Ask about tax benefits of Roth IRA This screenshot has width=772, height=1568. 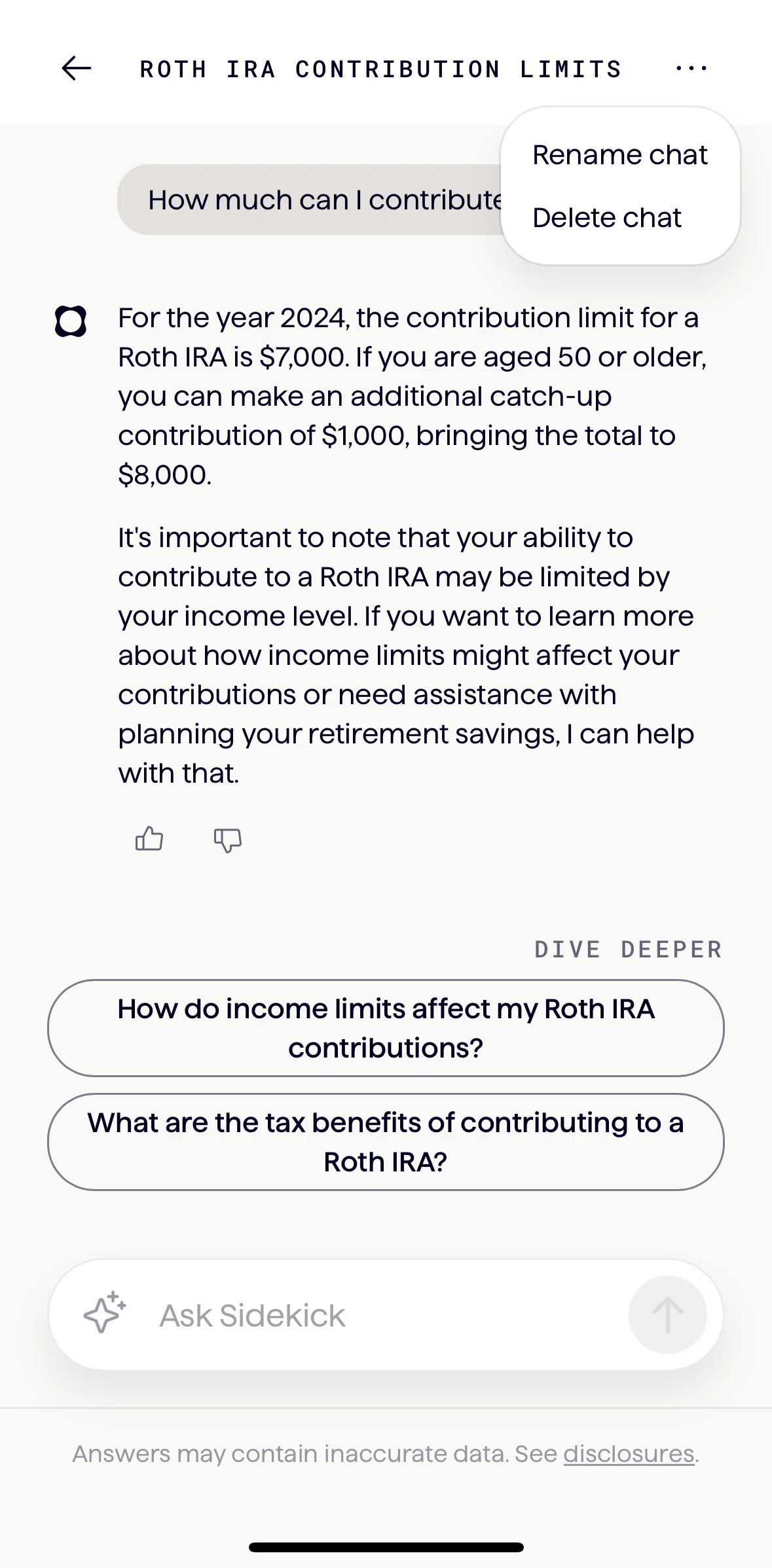(x=386, y=1142)
